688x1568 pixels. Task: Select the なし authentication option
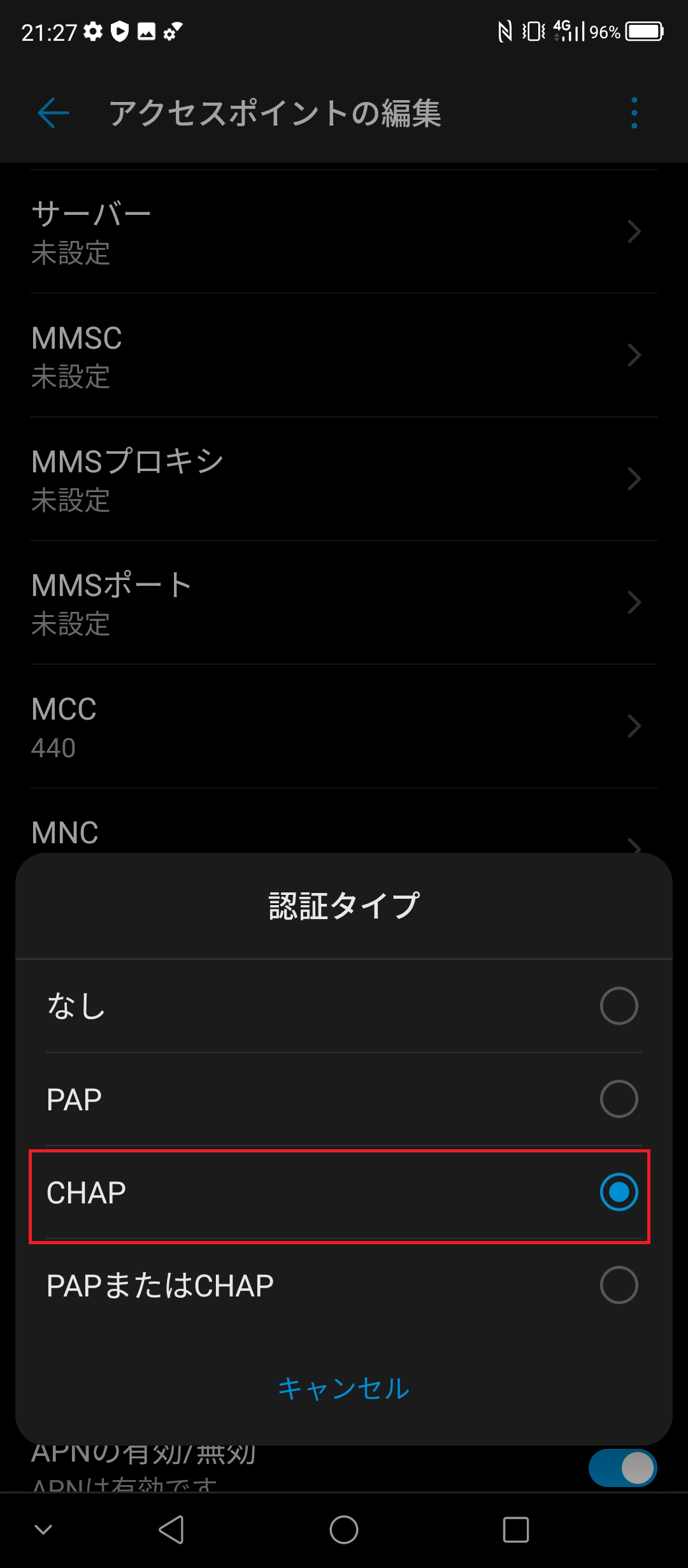pyautogui.click(x=344, y=1007)
